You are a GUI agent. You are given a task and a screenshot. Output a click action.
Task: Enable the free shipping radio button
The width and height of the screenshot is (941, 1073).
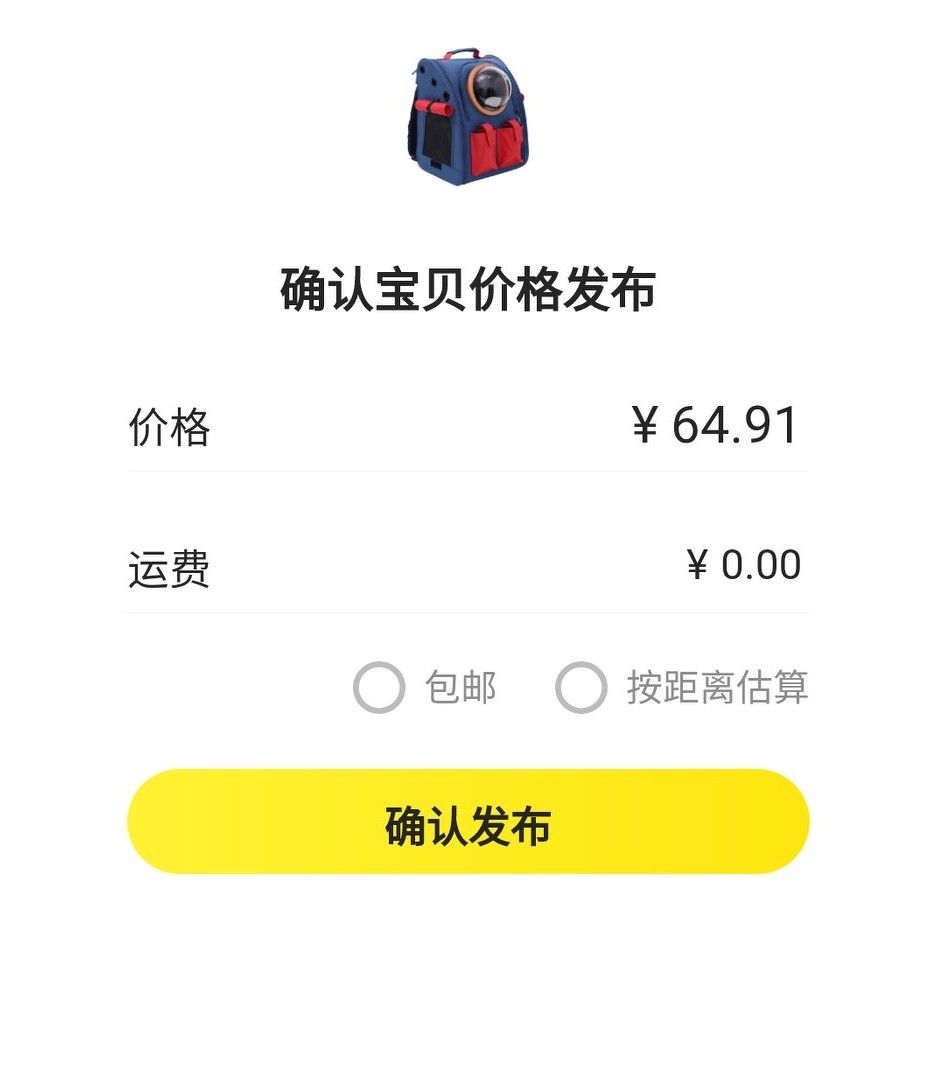point(378,687)
